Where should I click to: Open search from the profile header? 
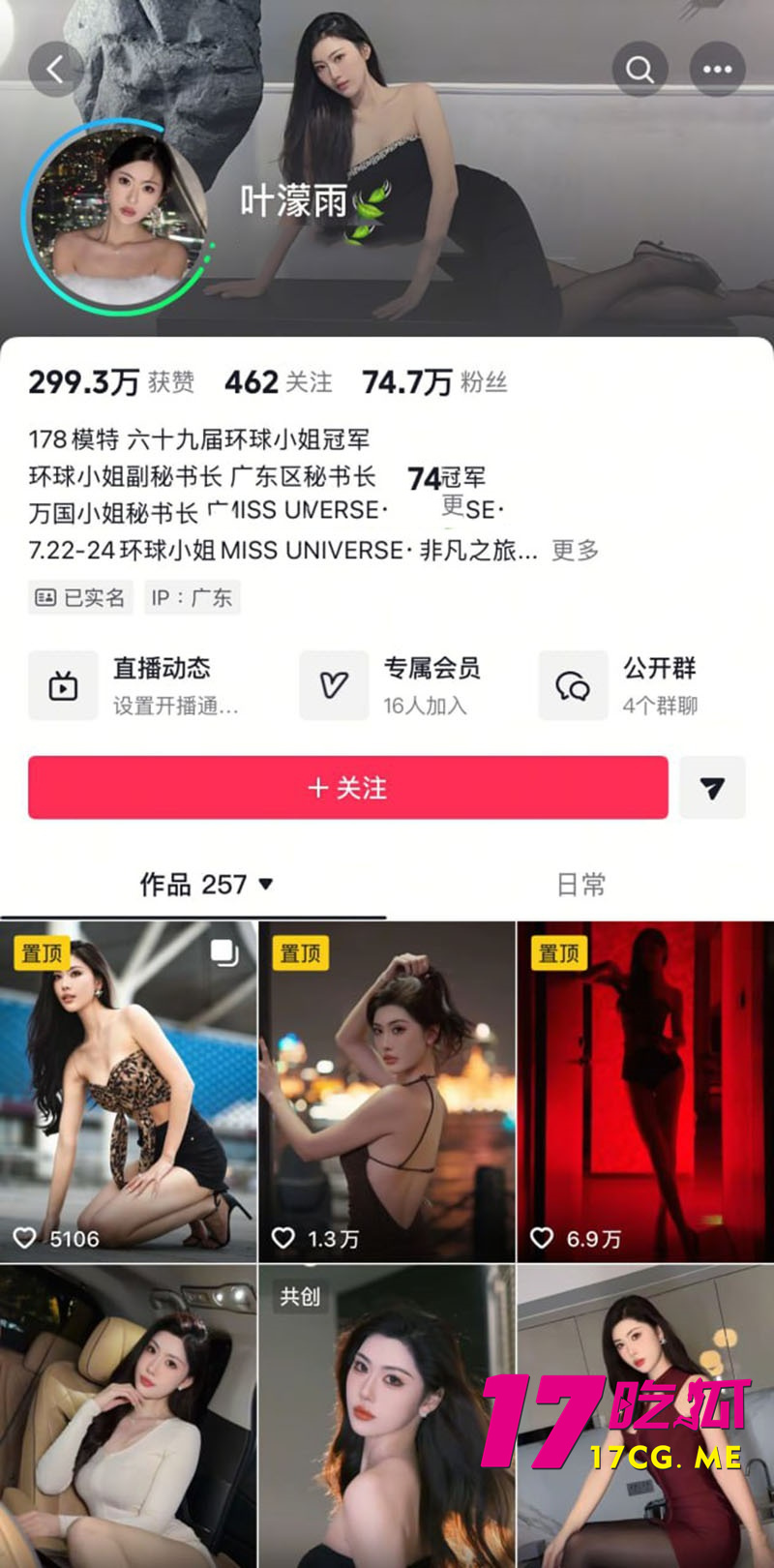click(640, 69)
